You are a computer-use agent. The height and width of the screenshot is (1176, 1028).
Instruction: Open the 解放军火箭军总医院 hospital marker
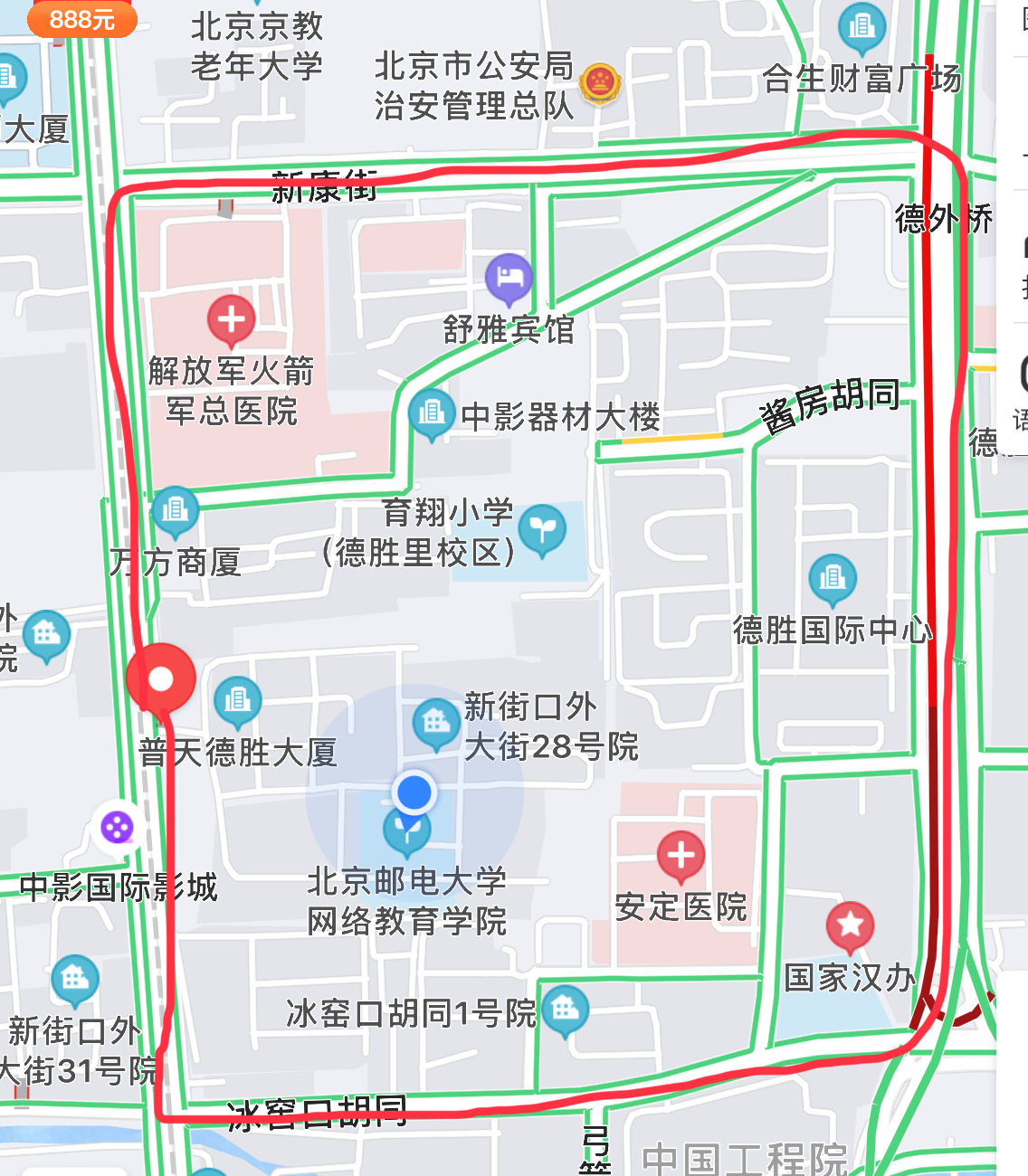[232, 319]
